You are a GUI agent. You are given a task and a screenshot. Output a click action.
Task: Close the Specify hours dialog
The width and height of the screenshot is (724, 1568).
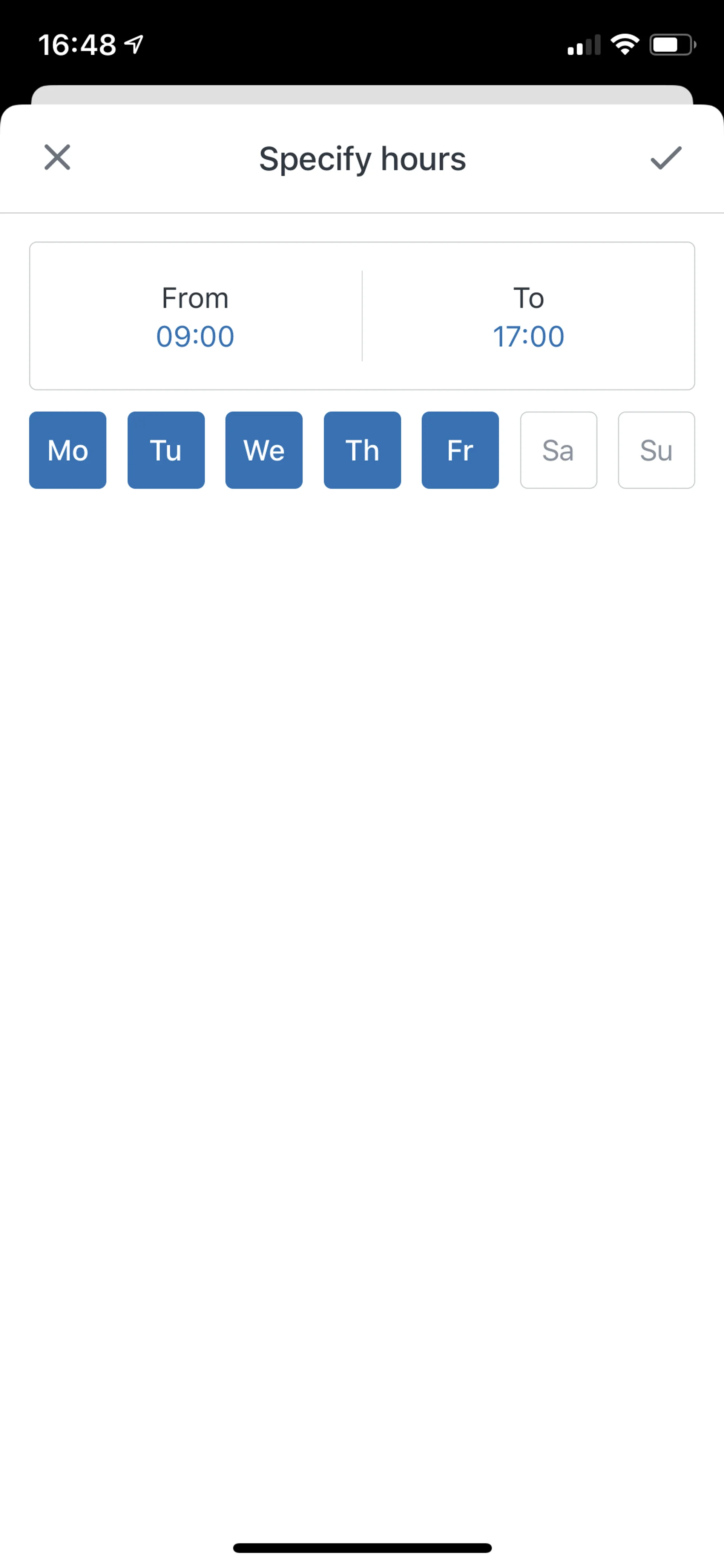pyautogui.click(x=57, y=158)
